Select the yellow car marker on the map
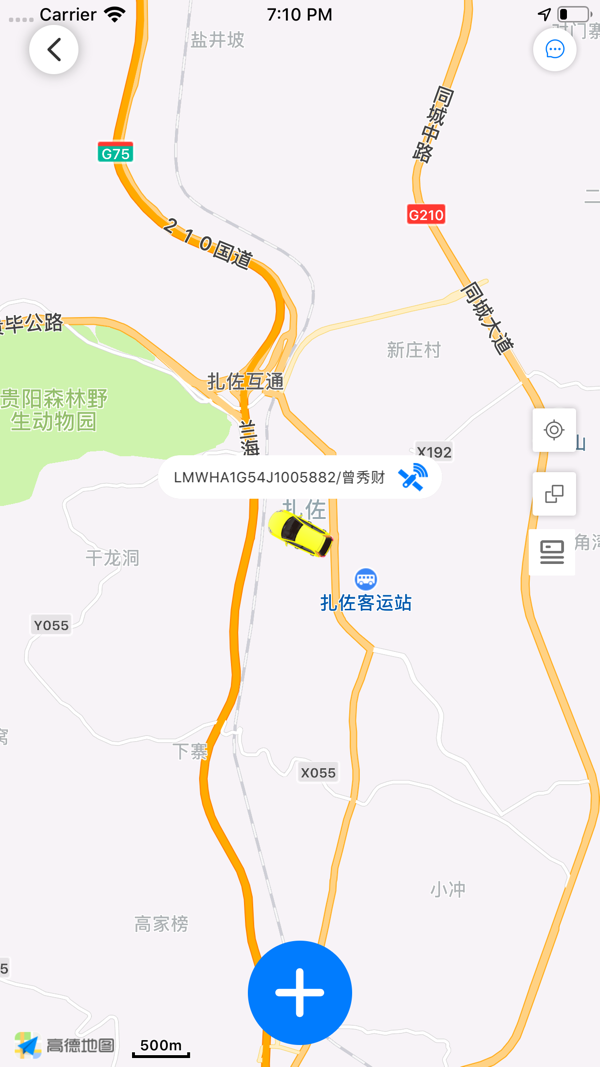The height and width of the screenshot is (1067, 600). [x=300, y=532]
